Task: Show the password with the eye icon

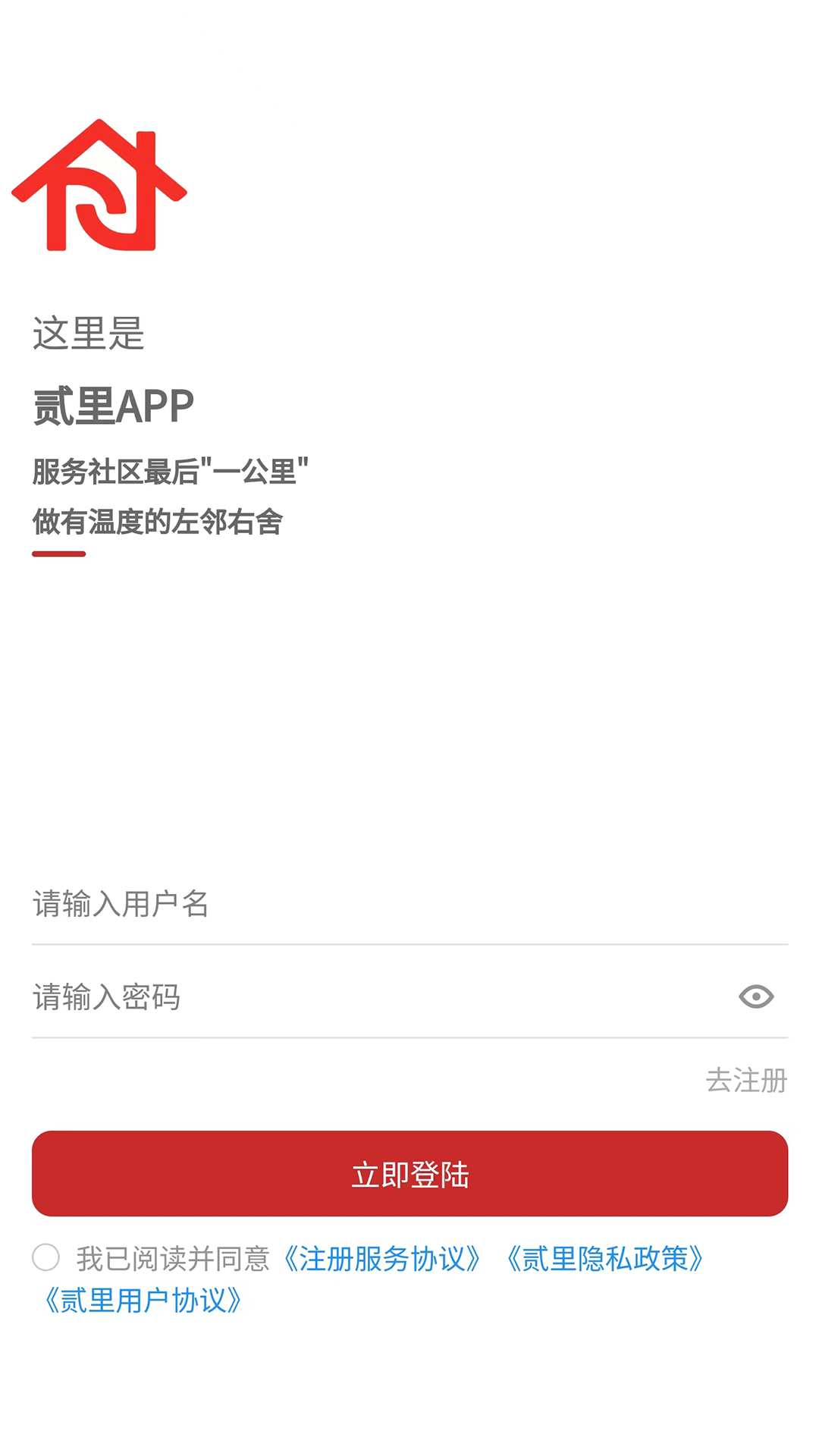Action: (x=757, y=996)
